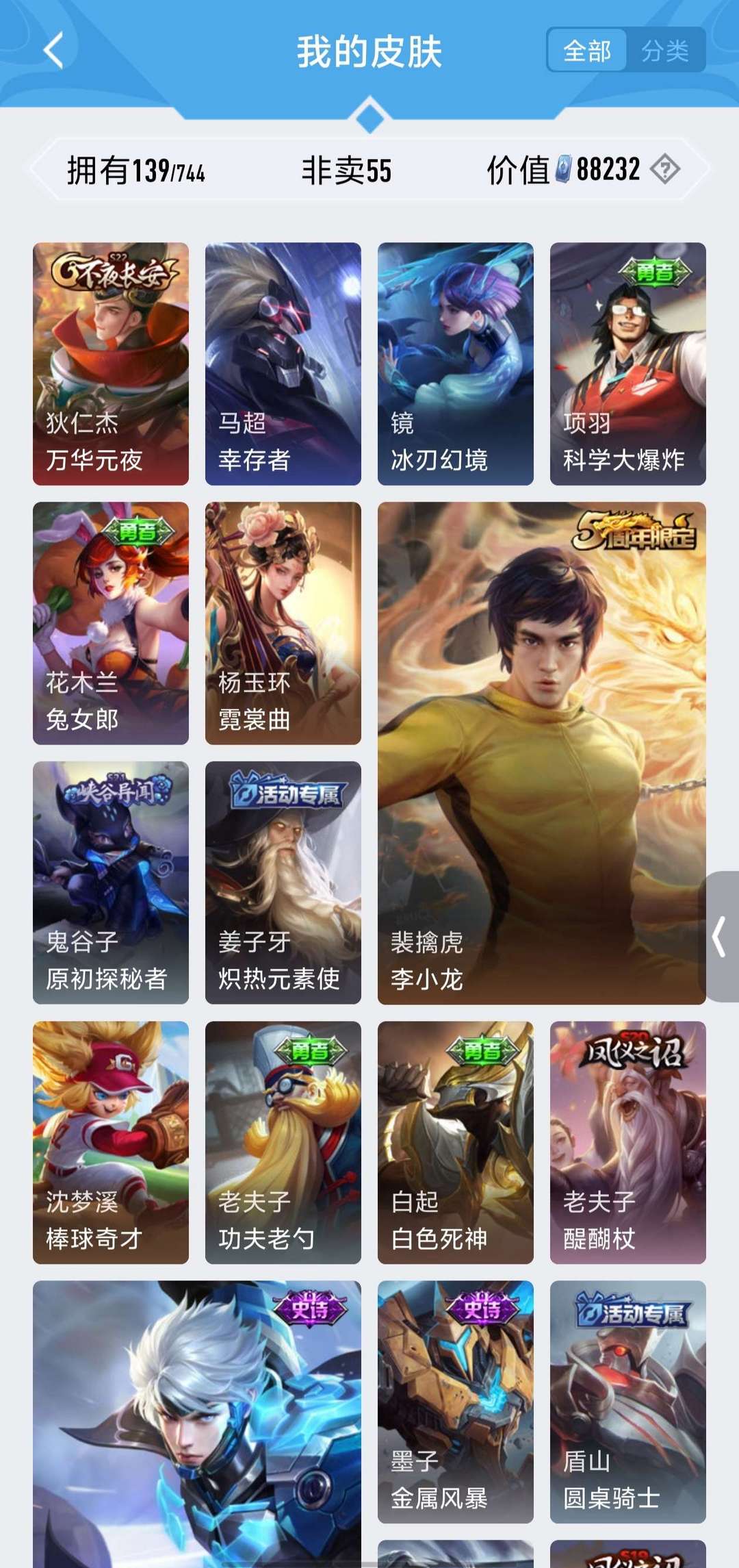View 鬼谷子 原初探秘者 skin

(111, 883)
